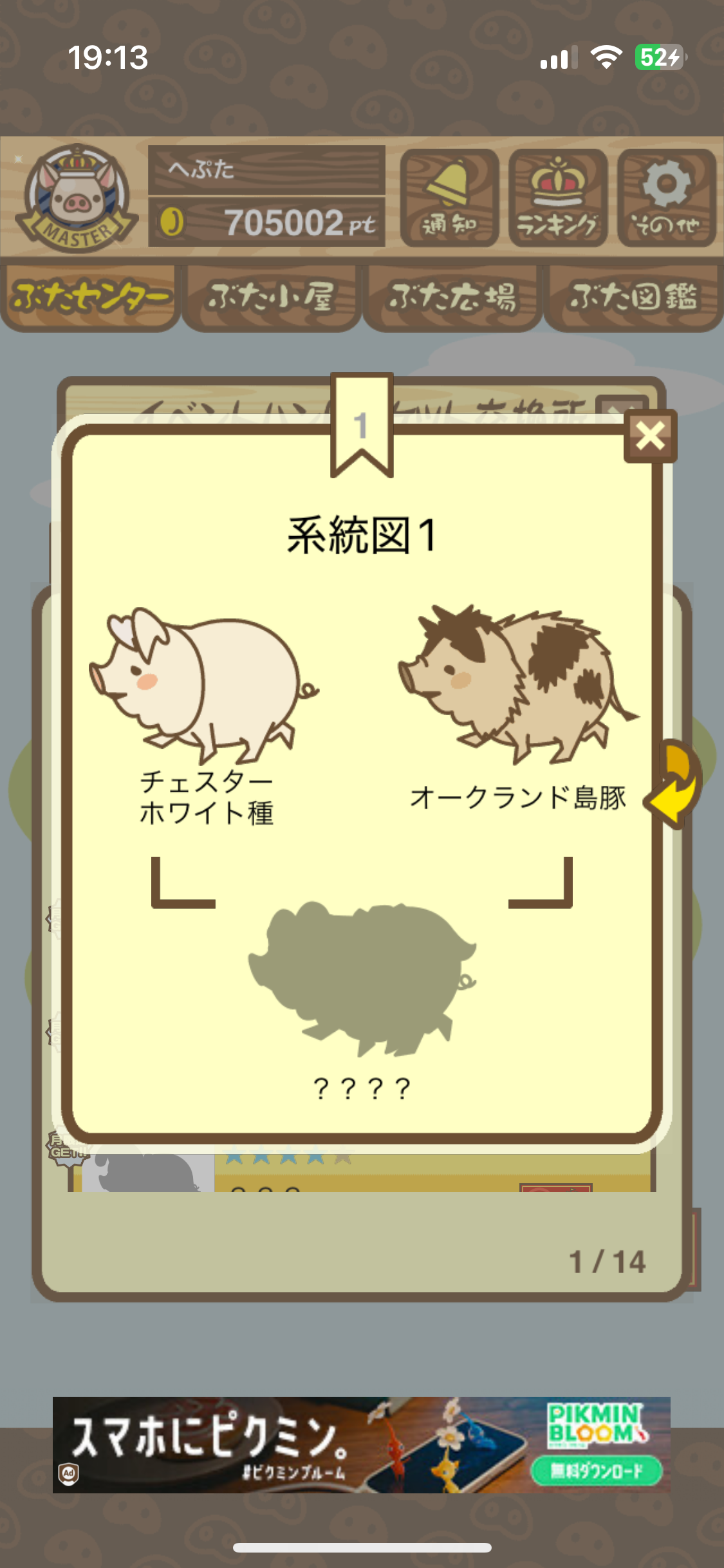This screenshot has height=1568, width=724.
Task: Go to the ぶた広場 tab
Action: (x=452, y=297)
